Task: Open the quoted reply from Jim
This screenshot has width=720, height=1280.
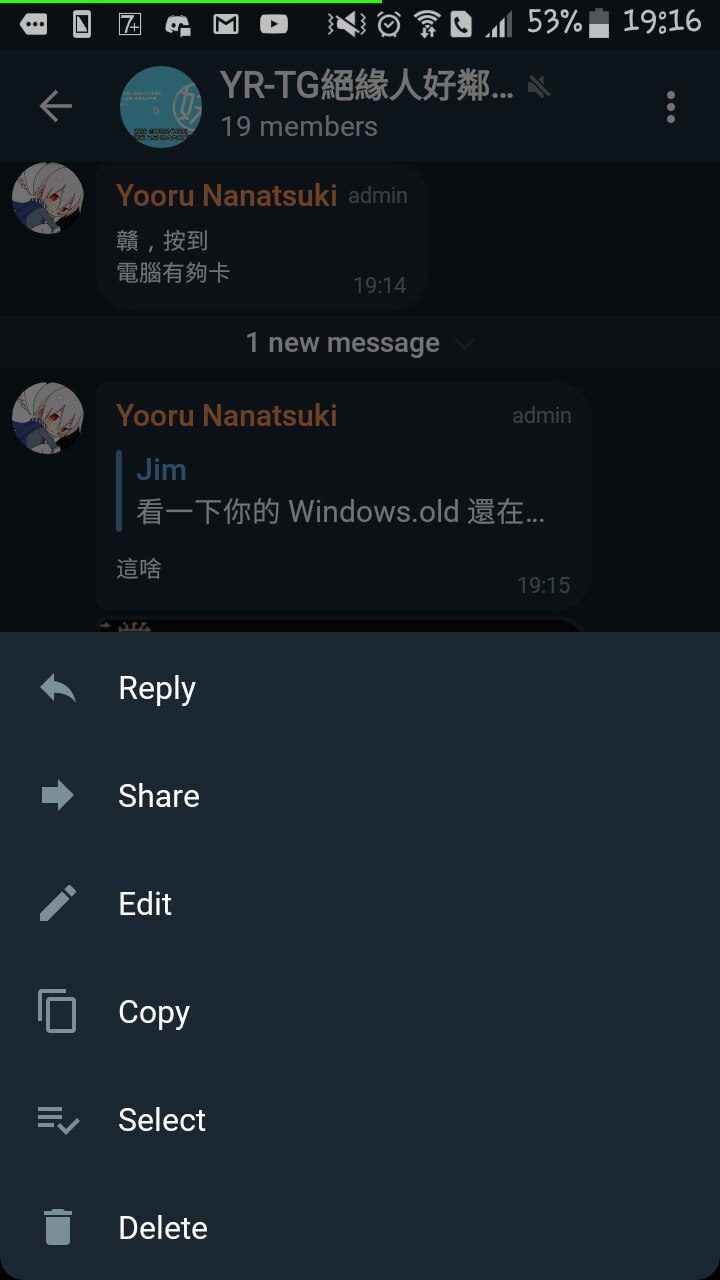Action: point(340,491)
